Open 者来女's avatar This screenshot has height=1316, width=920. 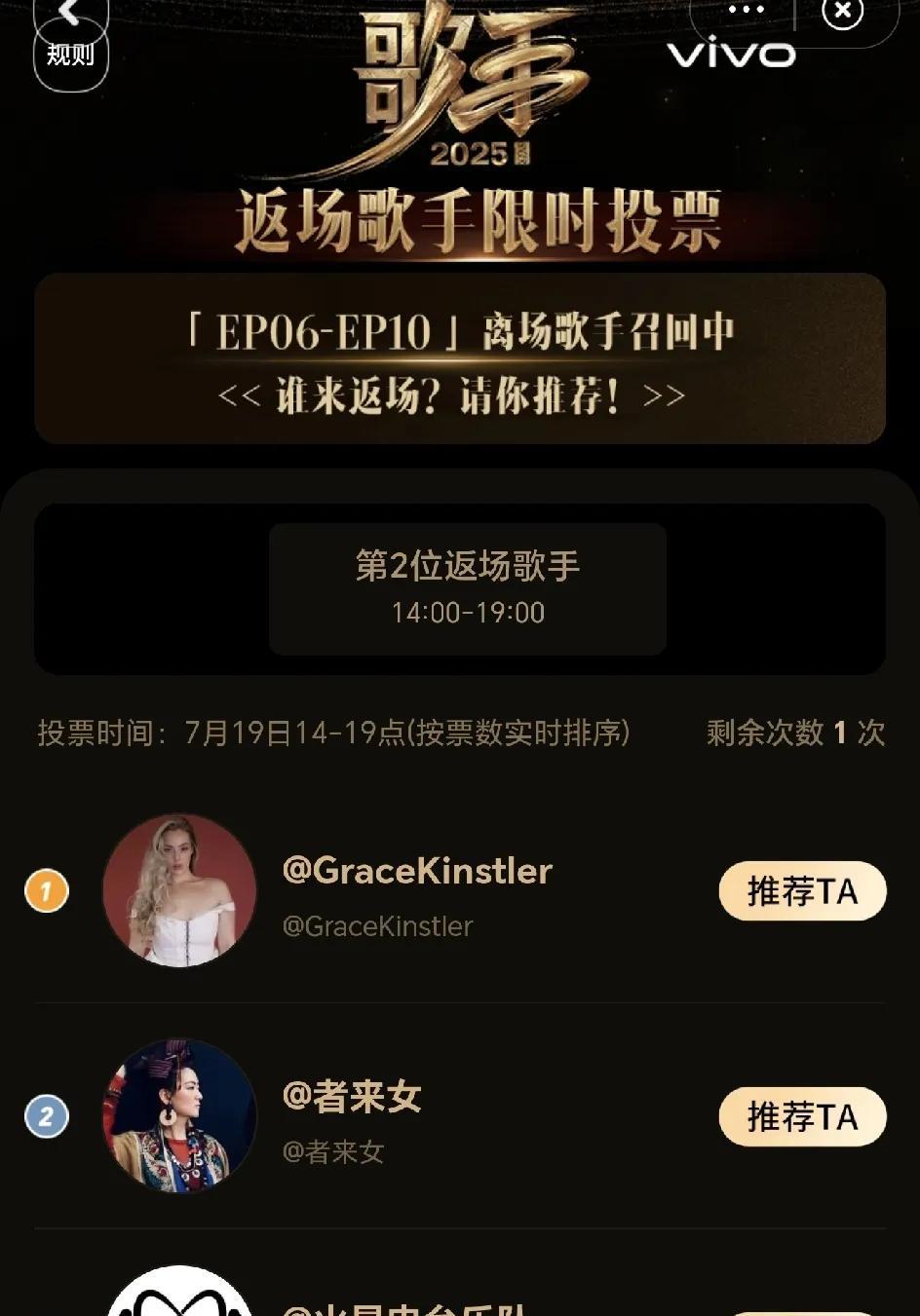point(179,1116)
